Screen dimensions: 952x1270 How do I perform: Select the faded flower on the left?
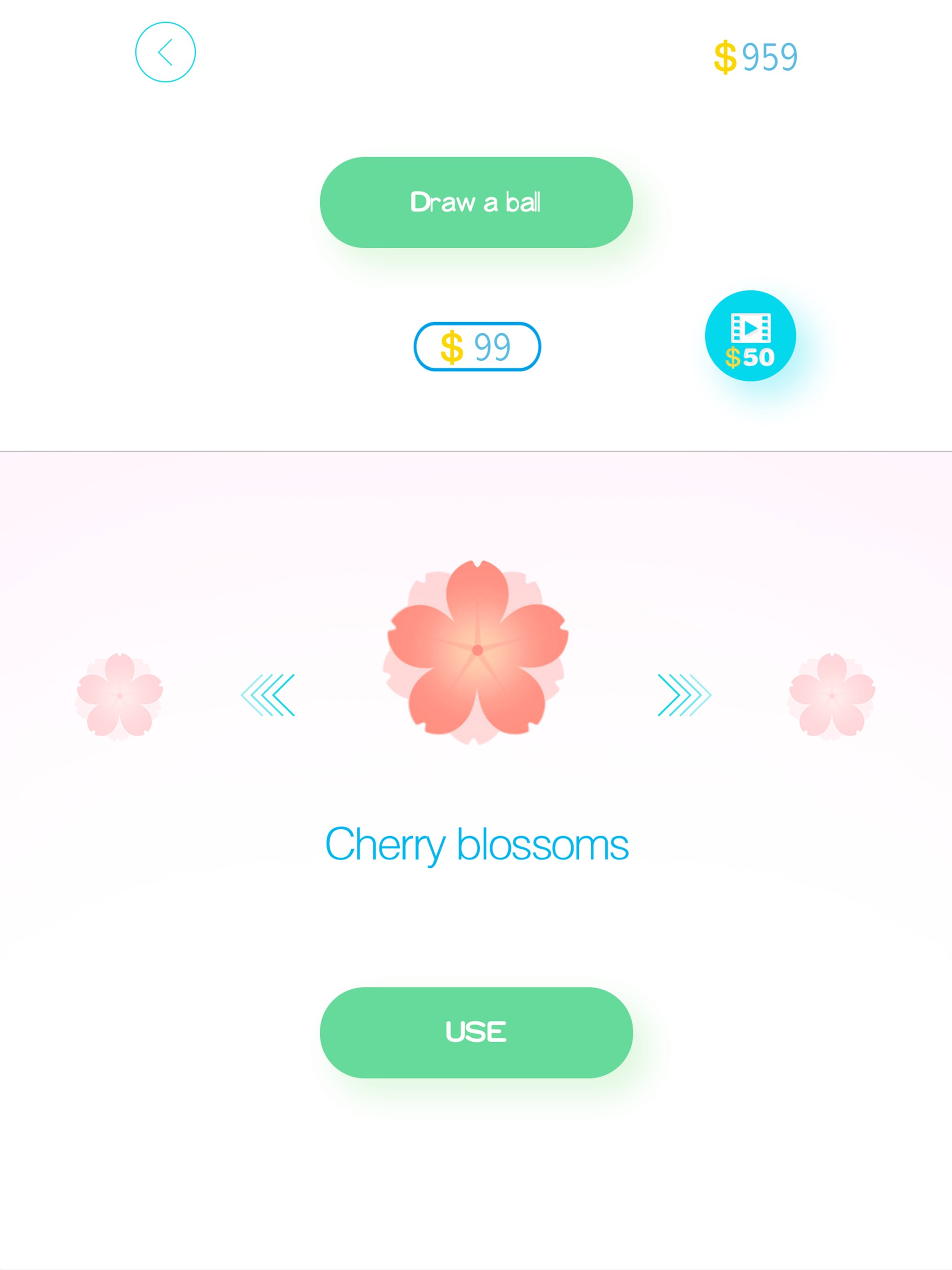pyautogui.click(x=119, y=696)
